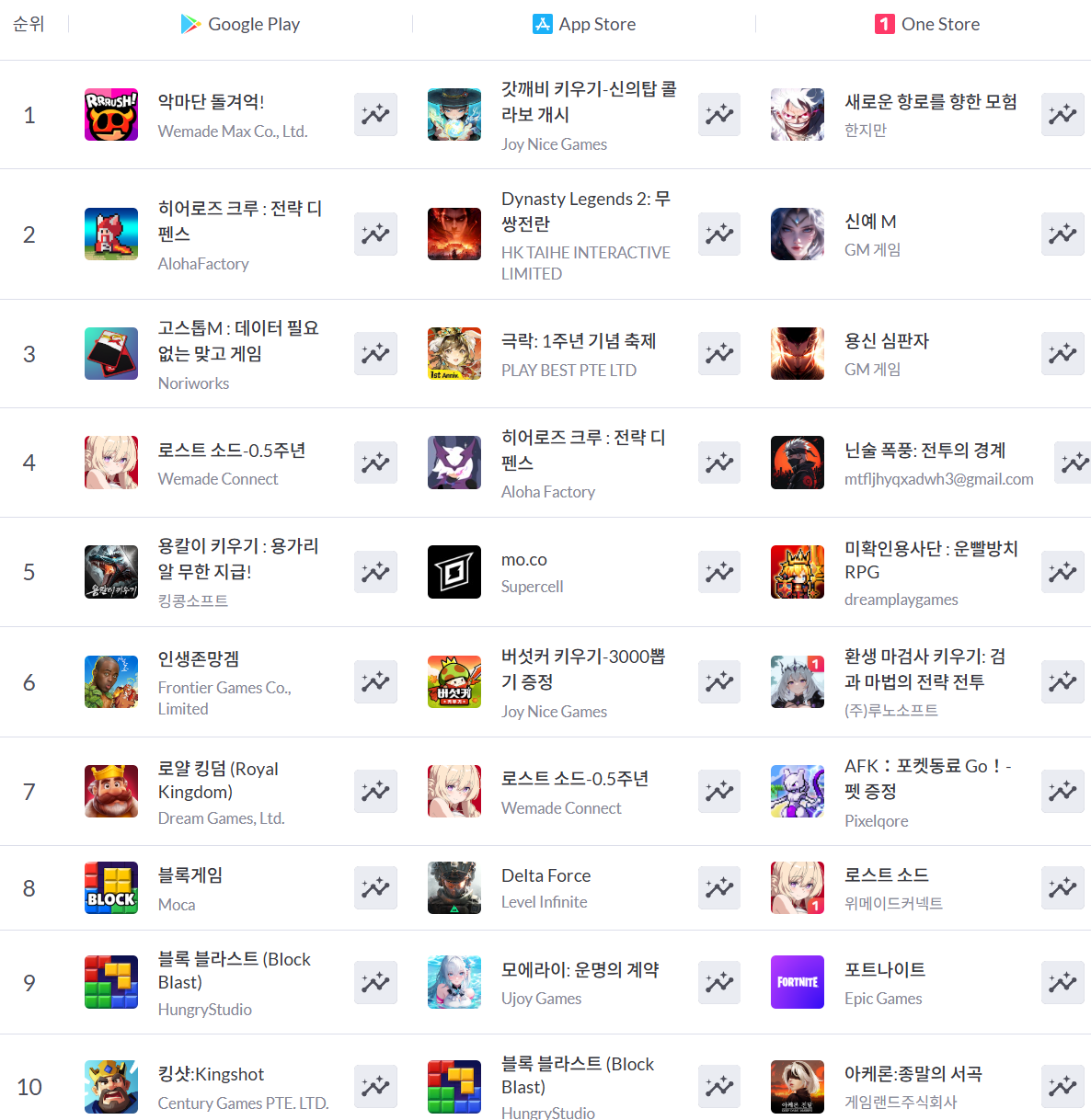Screen dimensions: 1091x1120
Task: Open 킹샷:Kingshot by Century Games
Action: [211, 1075]
